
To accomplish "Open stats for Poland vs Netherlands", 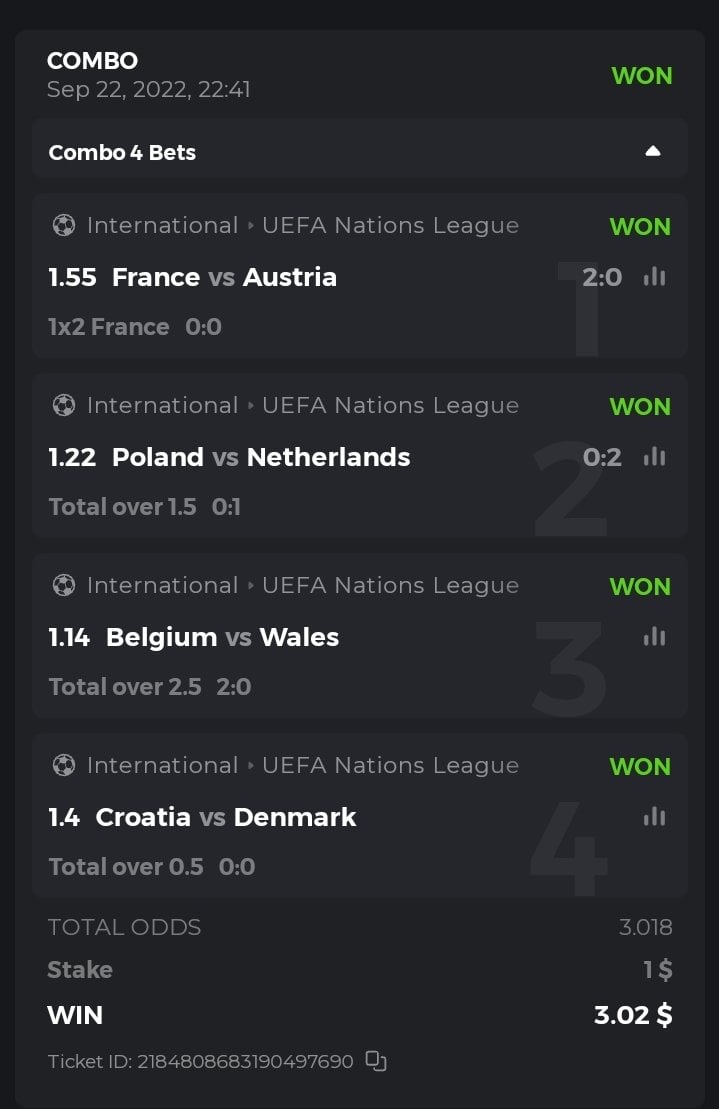I will point(654,457).
